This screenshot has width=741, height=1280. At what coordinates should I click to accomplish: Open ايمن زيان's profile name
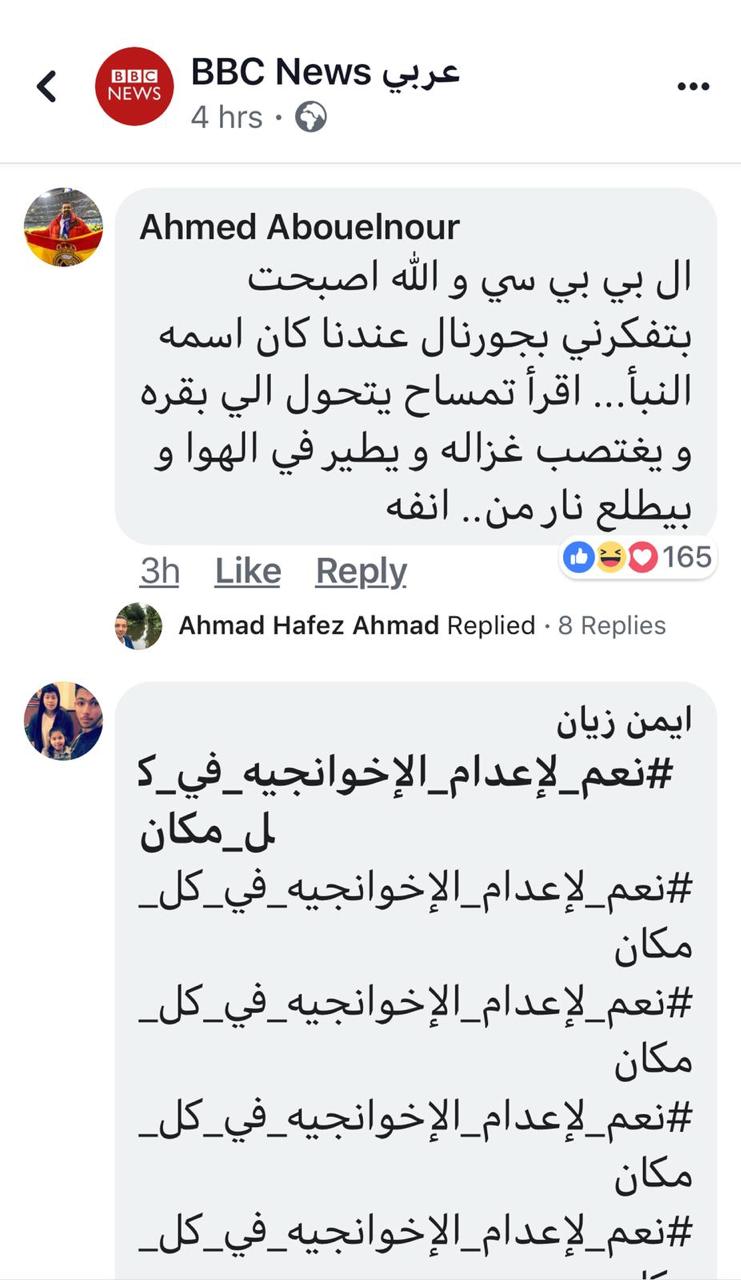(x=625, y=722)
